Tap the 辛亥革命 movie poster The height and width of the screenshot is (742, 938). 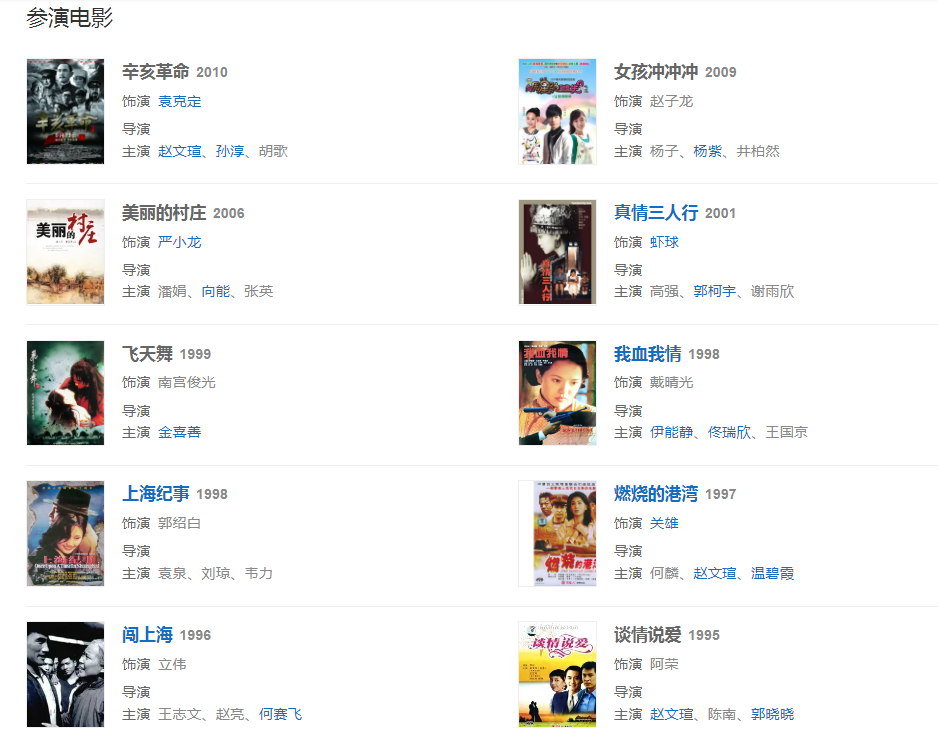pos(65,111)
